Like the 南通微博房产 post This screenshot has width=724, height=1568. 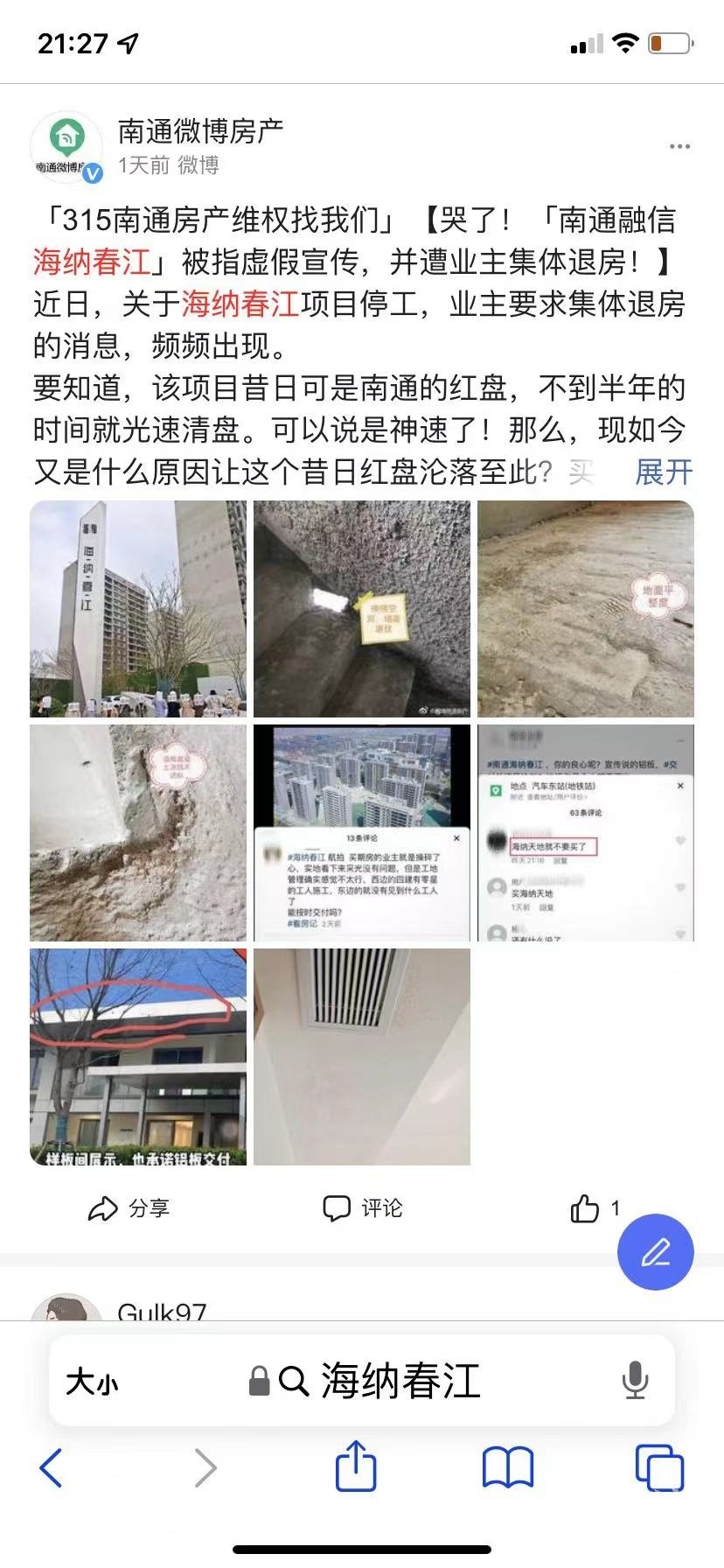pyautogui.click(x=586, y=1208)
